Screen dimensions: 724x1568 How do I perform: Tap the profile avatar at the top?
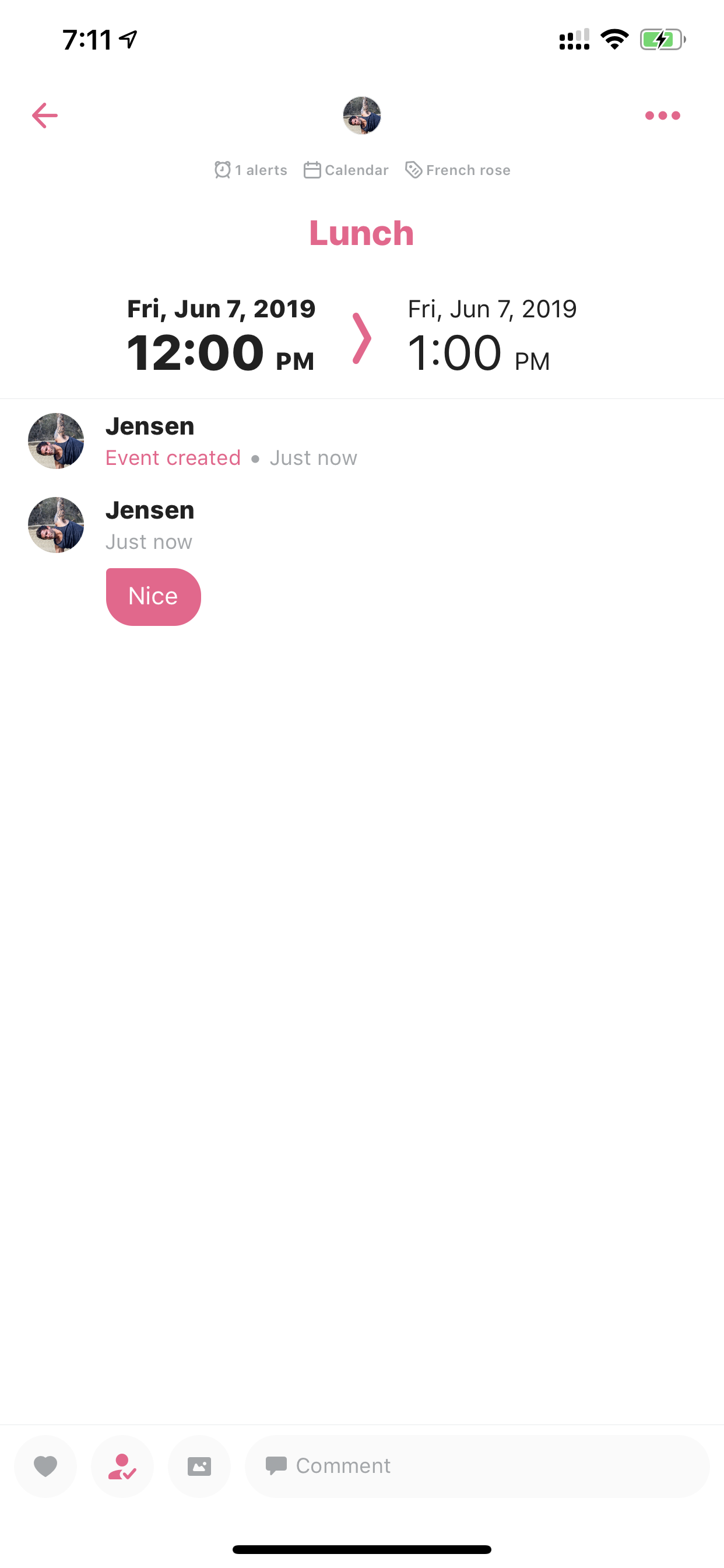(362, 115)
